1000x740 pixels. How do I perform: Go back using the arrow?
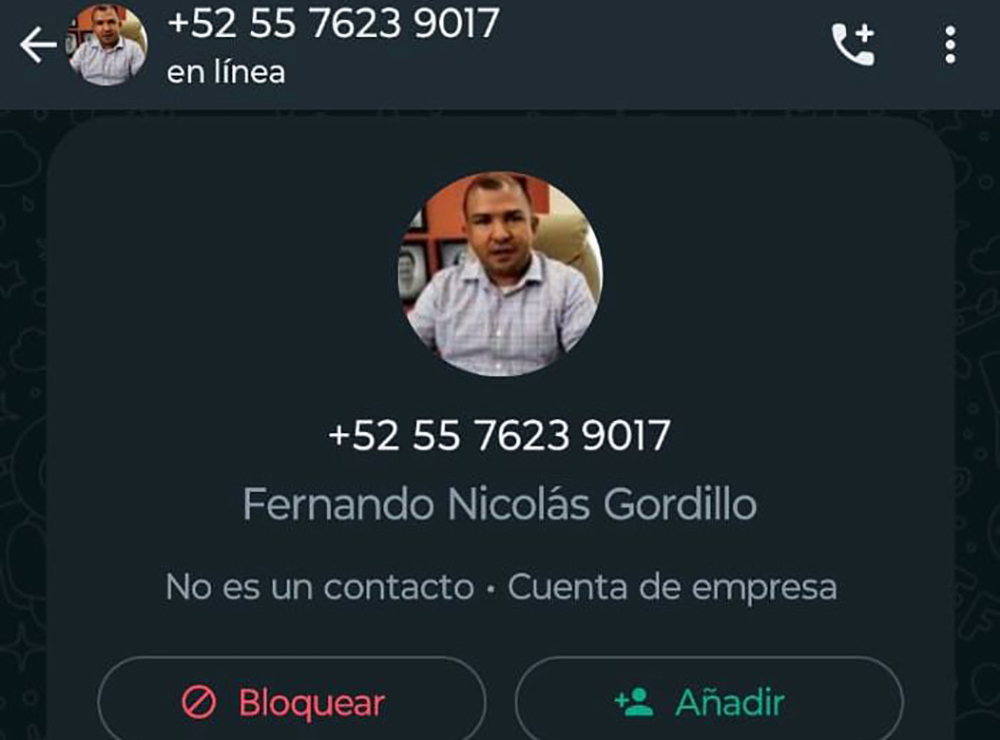point(37,45)
